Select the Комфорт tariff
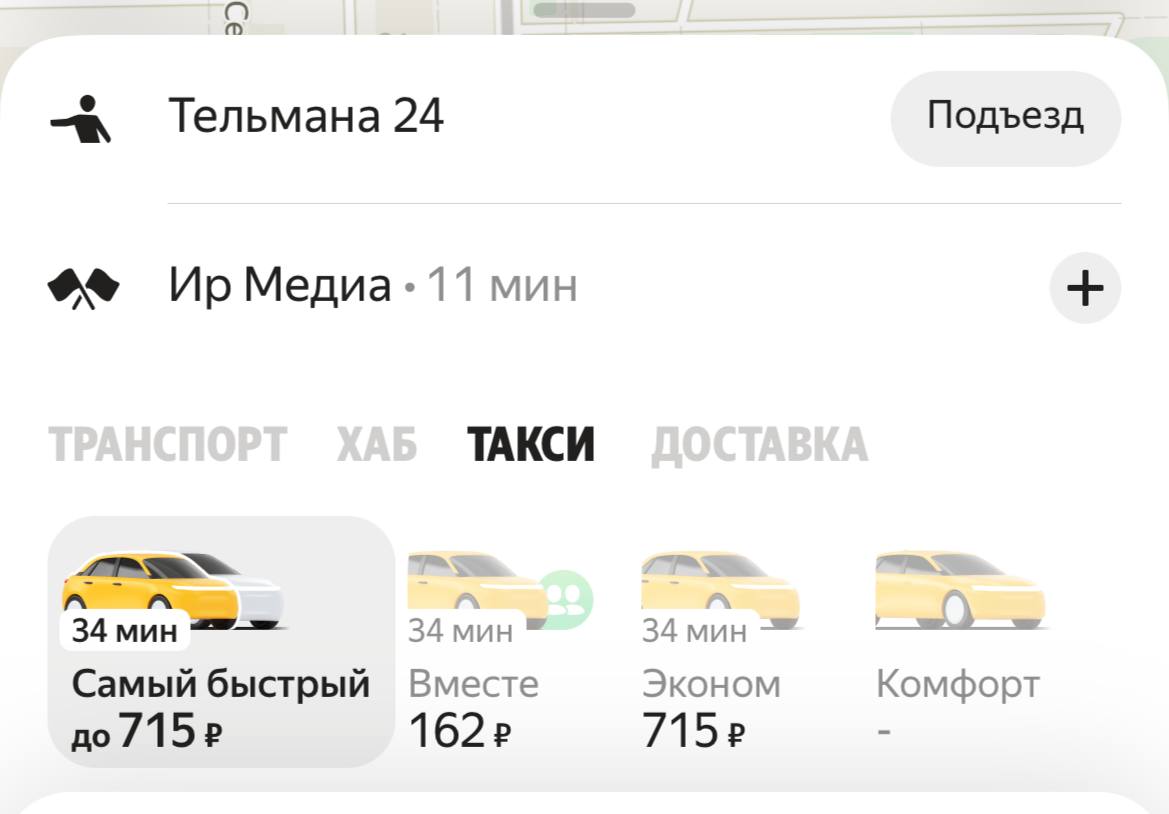This screenshot has width=1169, height=814. pyautogui.click(x=958, y=650)
